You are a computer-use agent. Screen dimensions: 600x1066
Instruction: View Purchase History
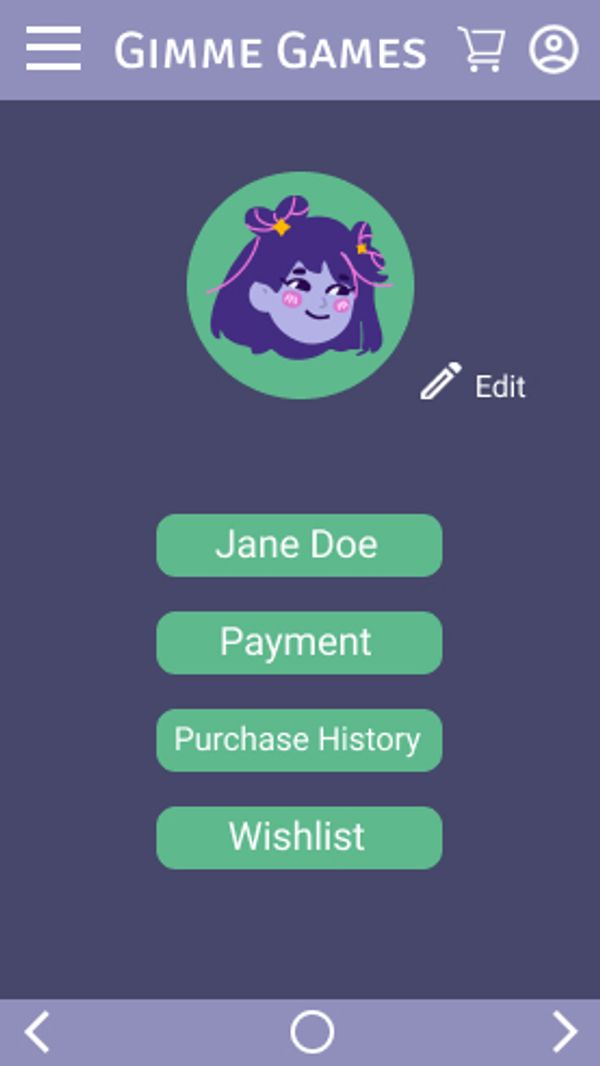(299, 740)
